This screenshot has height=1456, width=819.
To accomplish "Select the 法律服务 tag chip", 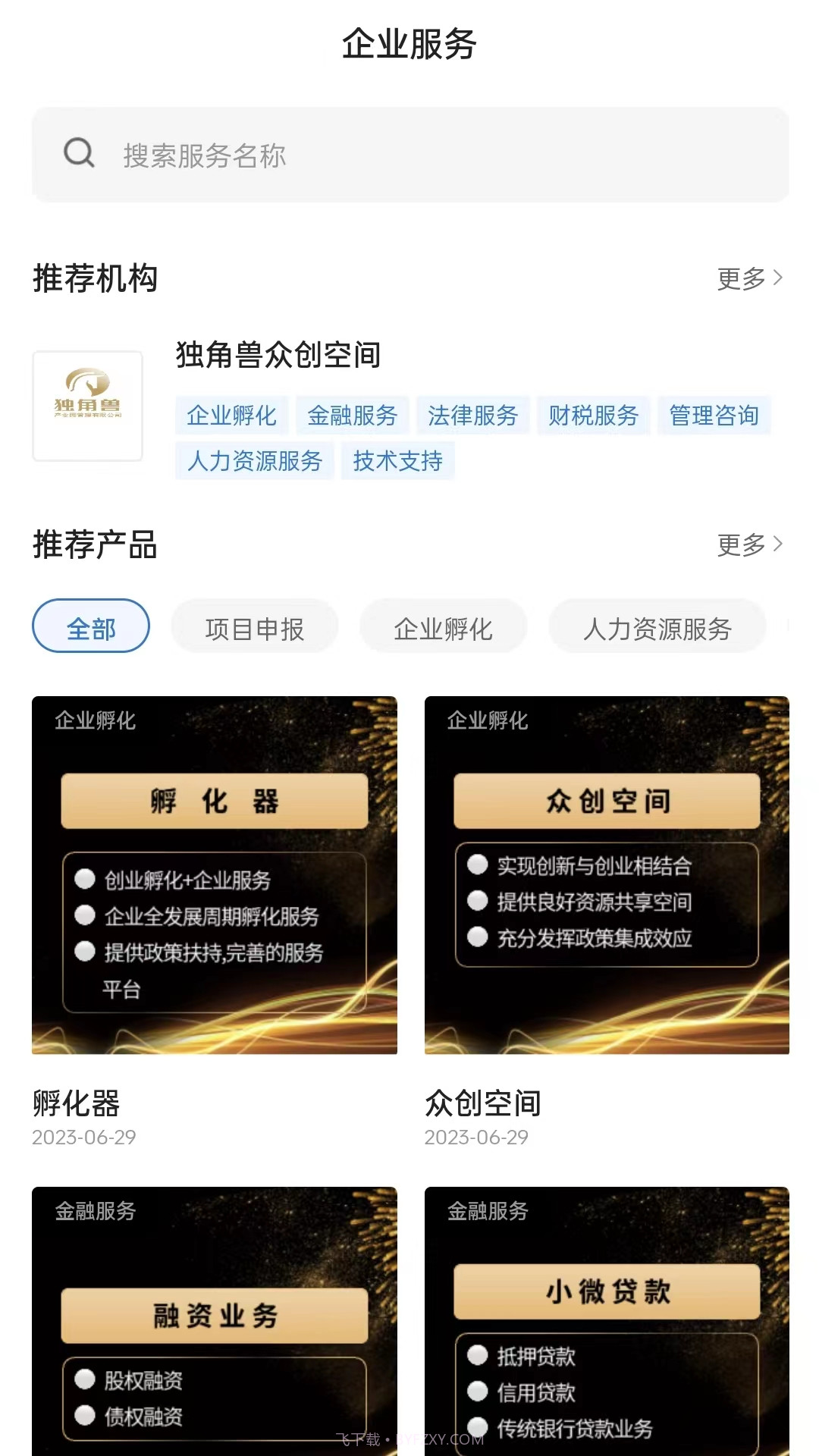I will tap(473, 415).
